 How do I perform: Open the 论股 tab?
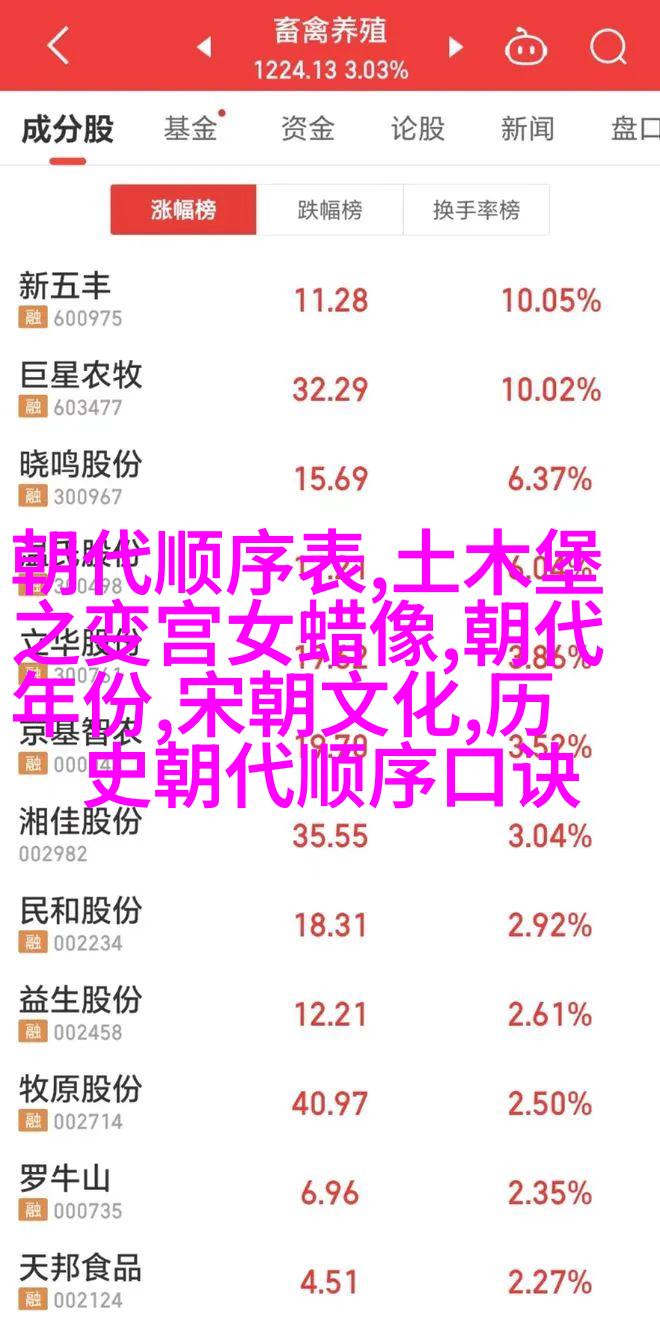click(417, 129)
